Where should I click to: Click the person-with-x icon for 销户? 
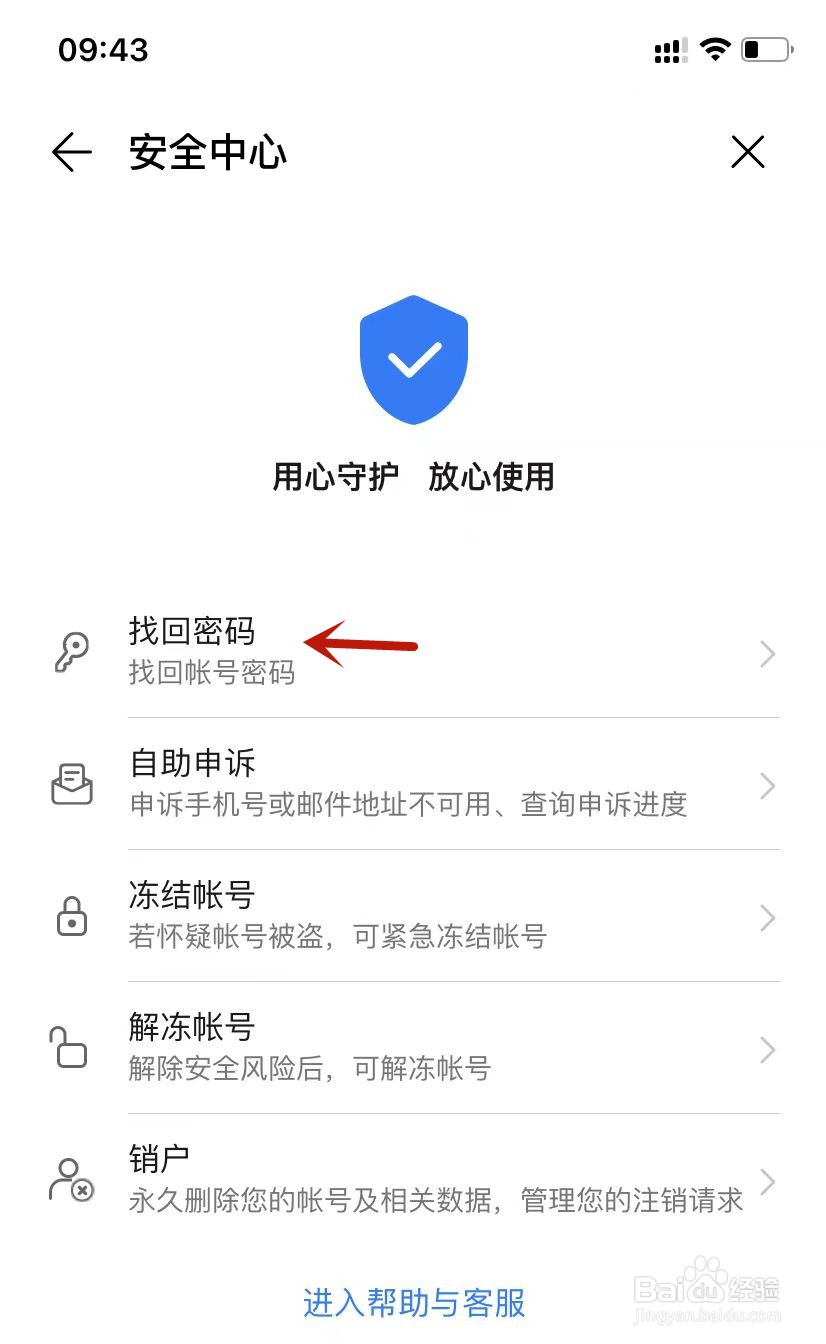tap(70, 1180)
